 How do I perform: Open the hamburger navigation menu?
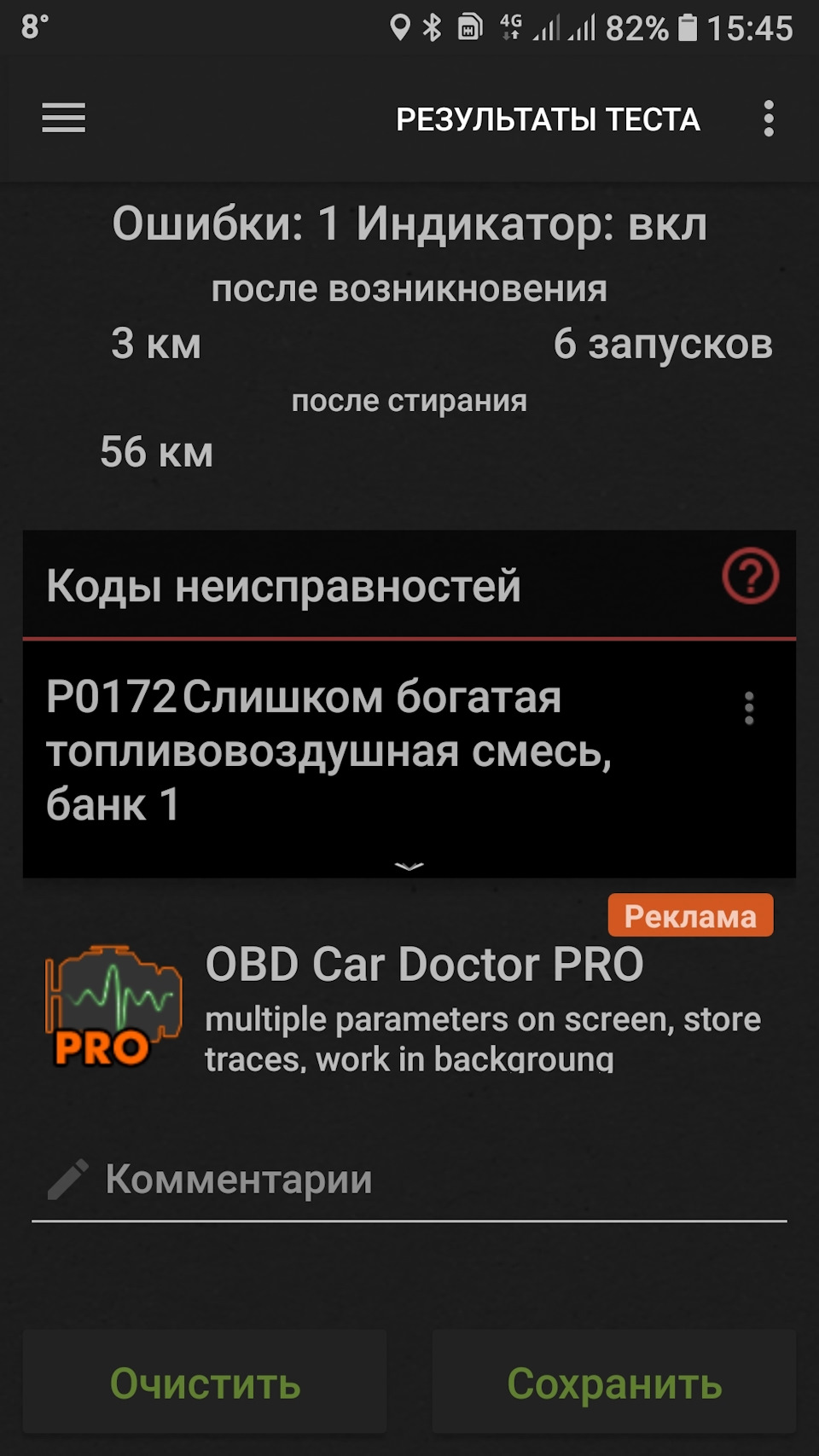pos(64,118)
